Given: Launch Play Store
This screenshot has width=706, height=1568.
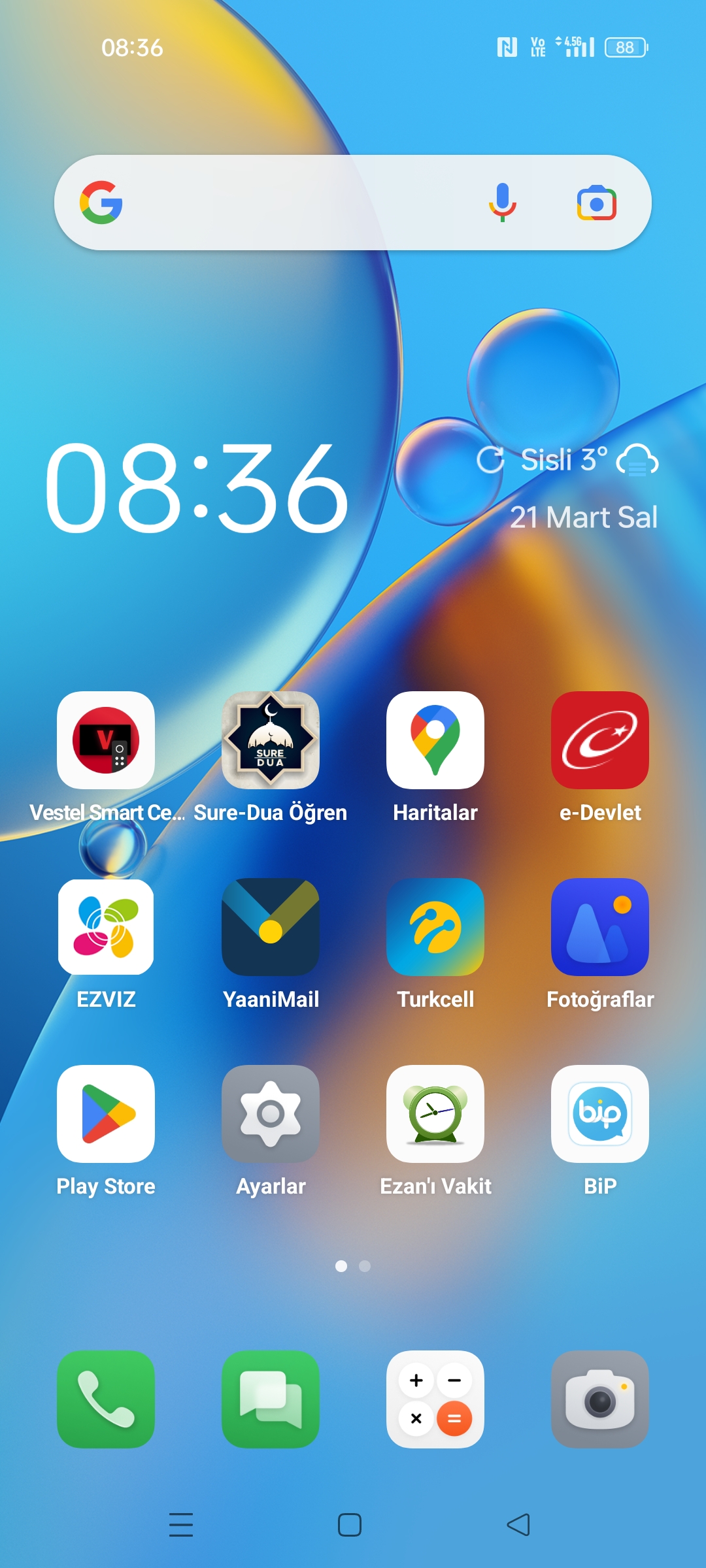Looking at the screenshot, I should [106, 1114].
